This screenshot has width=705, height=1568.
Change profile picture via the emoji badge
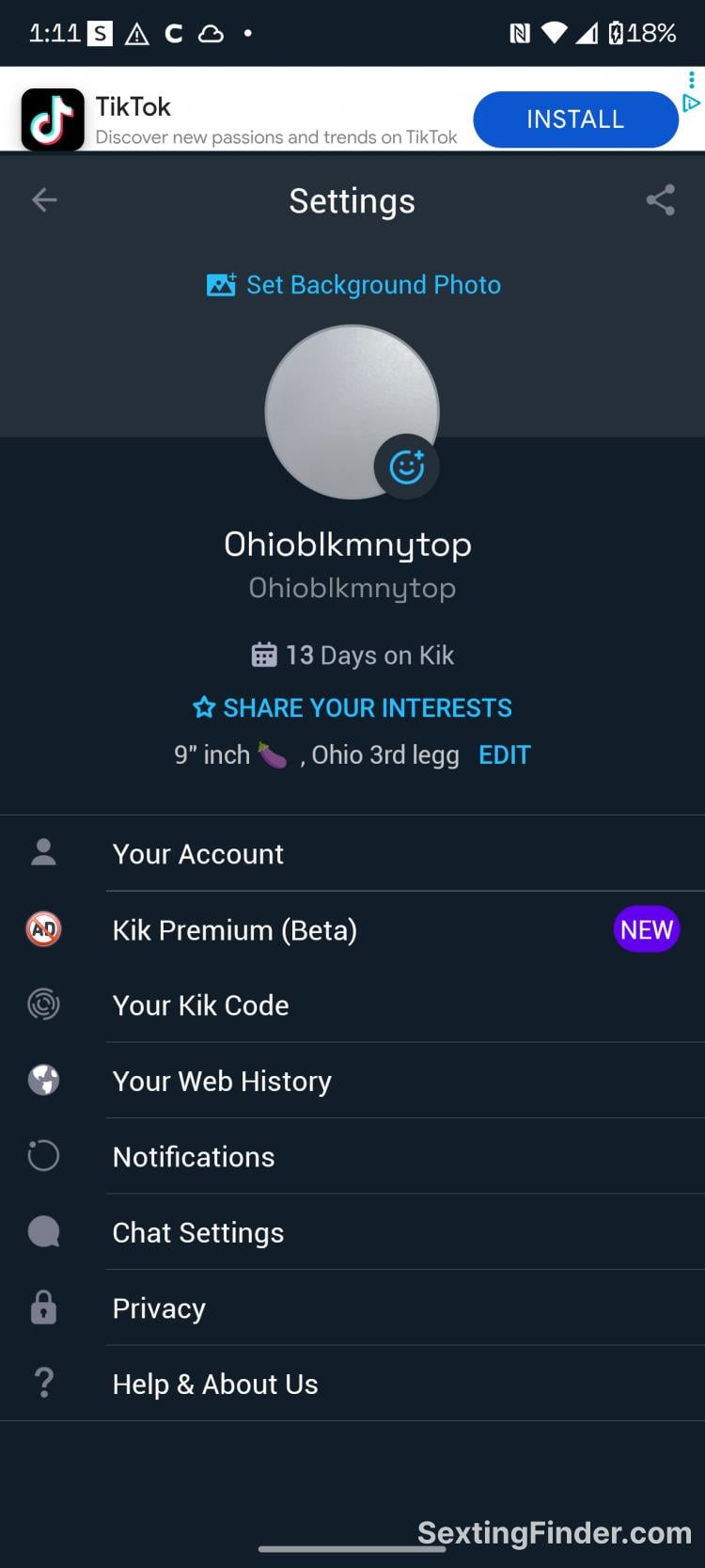[x=406, y=467]
